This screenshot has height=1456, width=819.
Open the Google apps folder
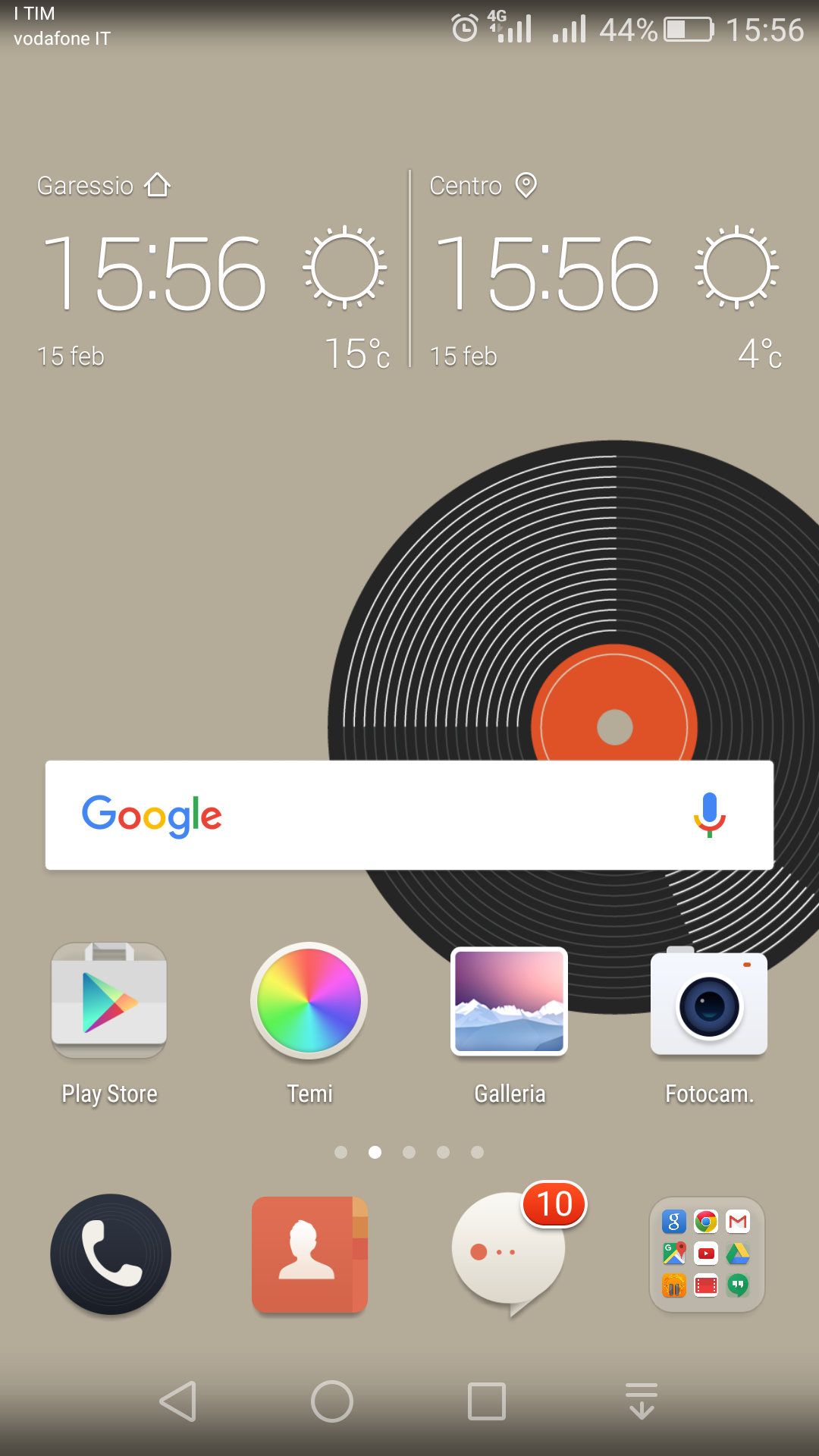click(707, 1254)
